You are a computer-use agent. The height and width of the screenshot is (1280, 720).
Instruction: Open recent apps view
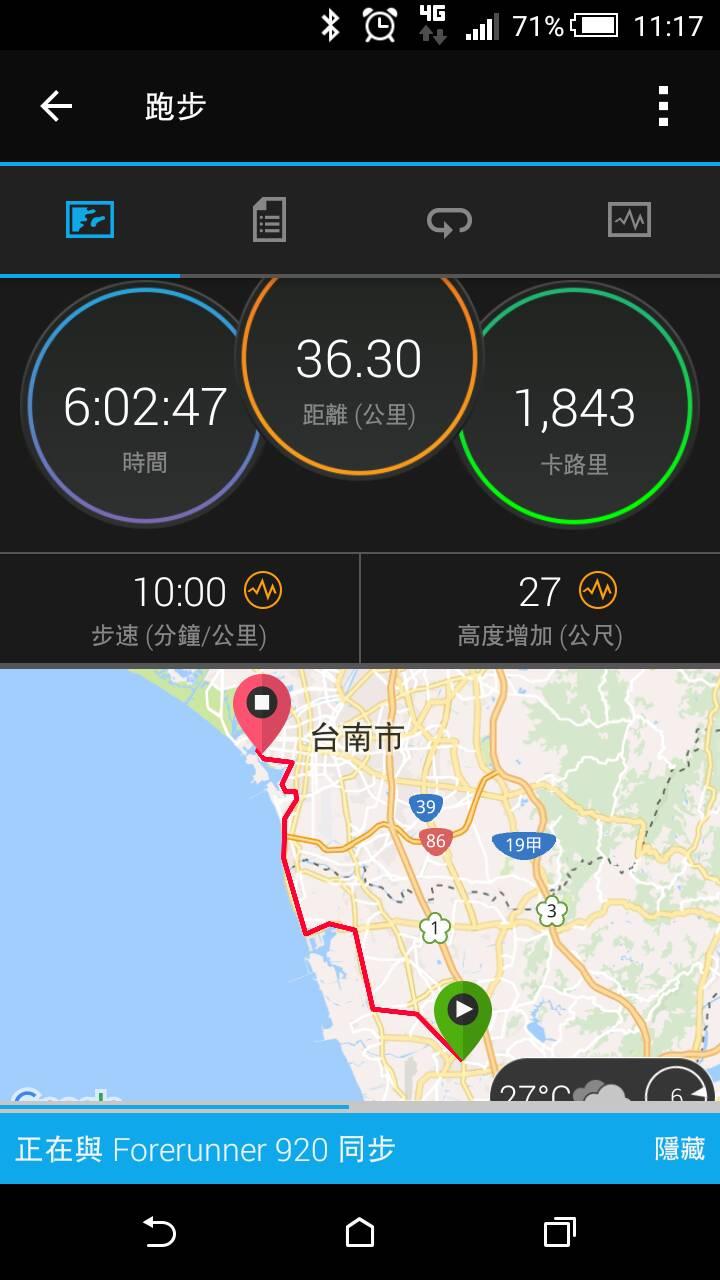pyautogui.click(x=559, y=1233)
